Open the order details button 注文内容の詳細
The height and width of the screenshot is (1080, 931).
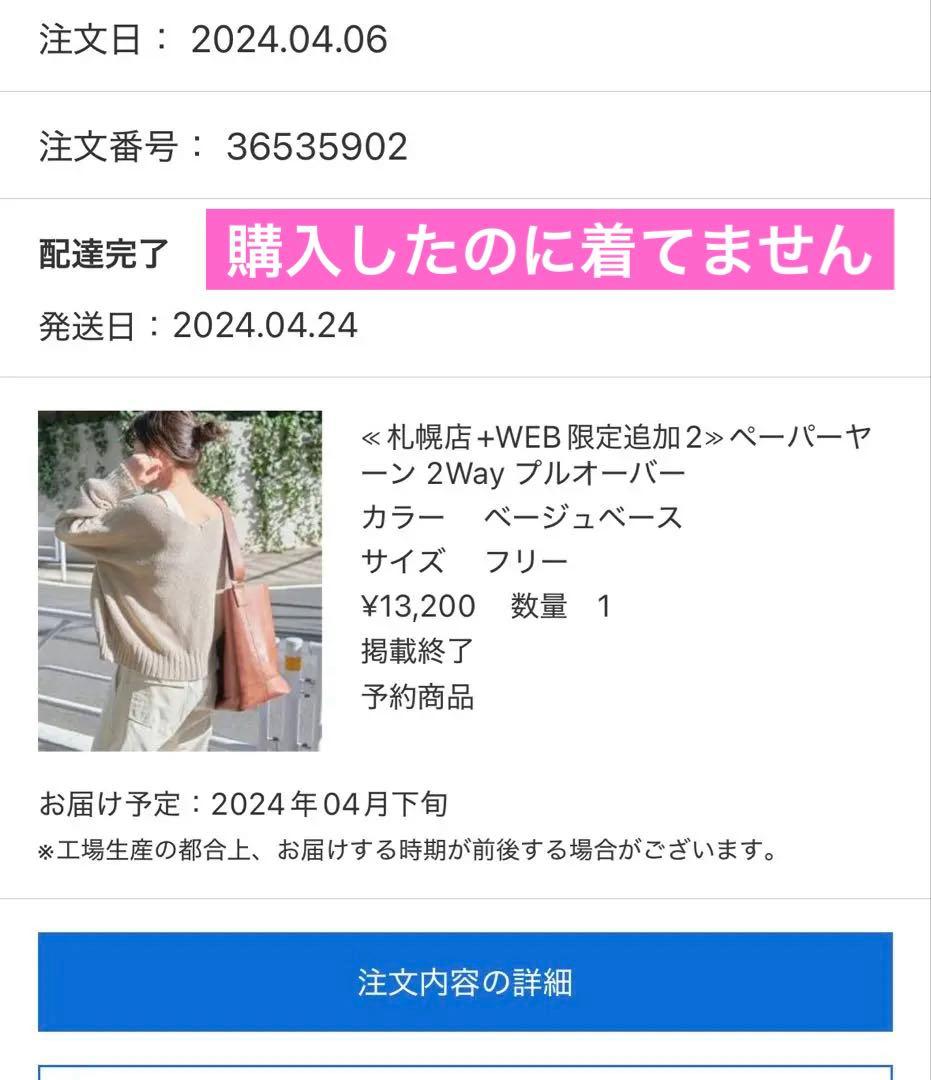coord(465,982)
